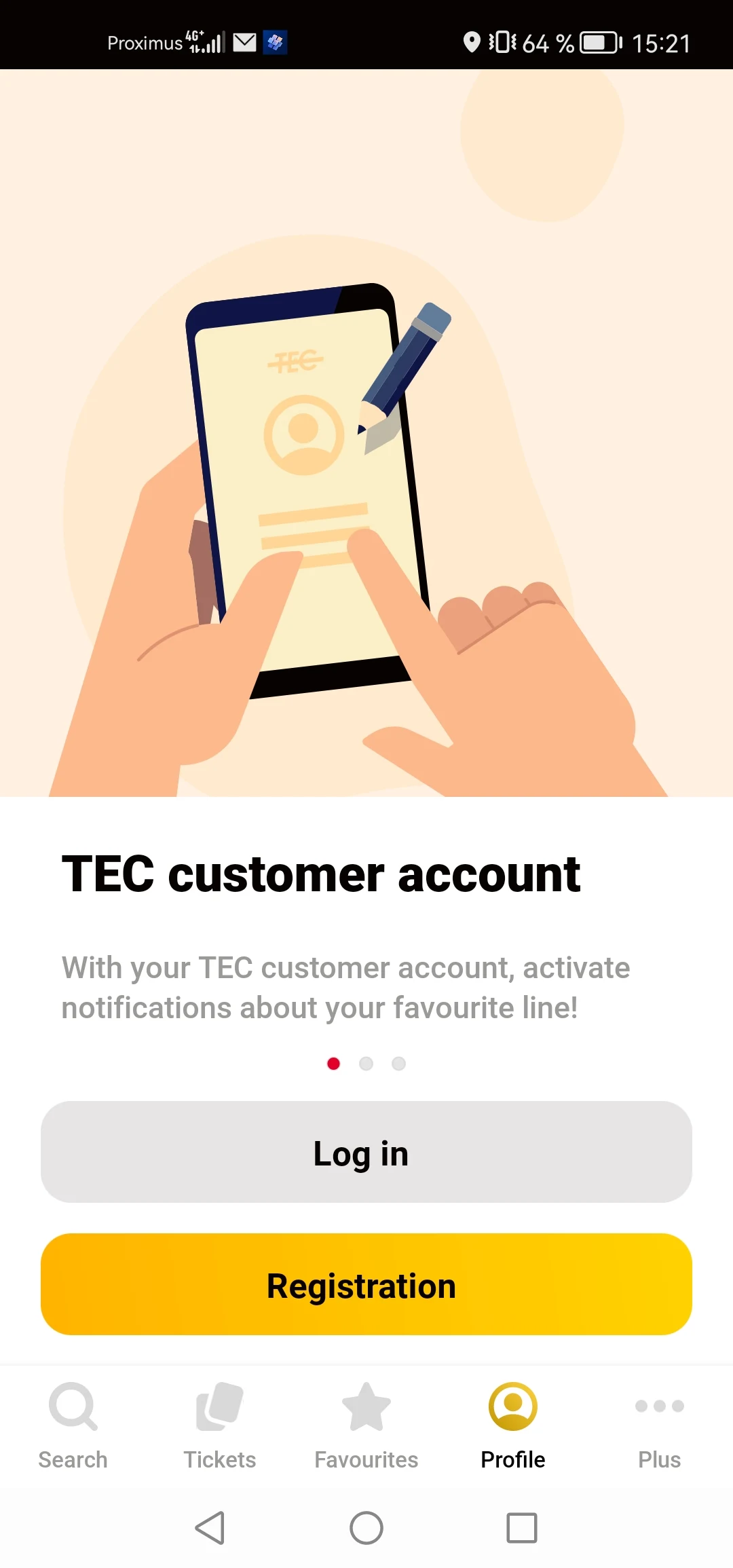Go back using the system back button
Image resolution: width=733 pixels, height=1568 pixels.
(x=210, y=1528)
